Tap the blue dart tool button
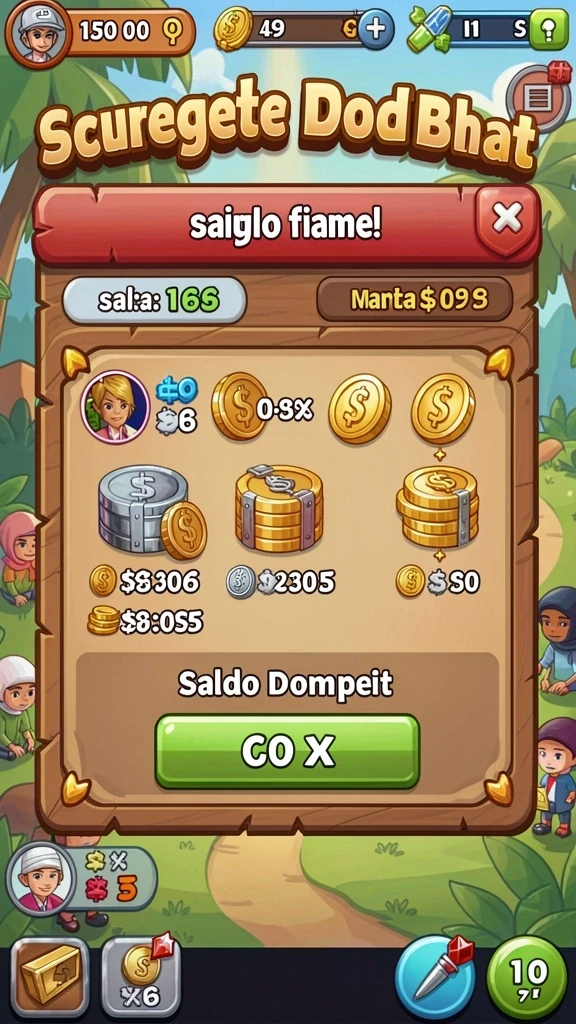Viewport: 576px width, 1024px height. click(435, 976)
